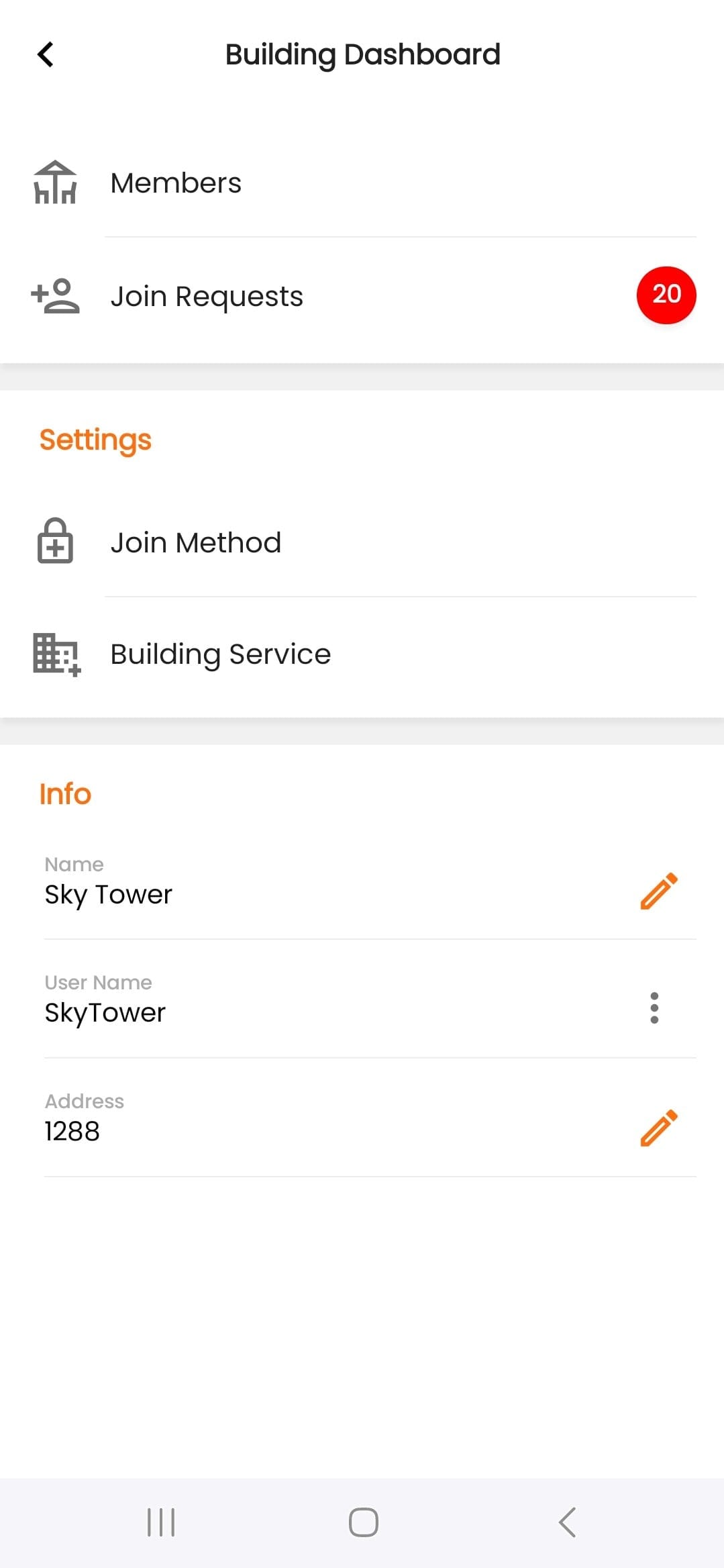Image resolution: width=724 pixels, height=1568 pixels.
Task: Show recent apps from navigation bar
Action: [x=161, y=1522]
